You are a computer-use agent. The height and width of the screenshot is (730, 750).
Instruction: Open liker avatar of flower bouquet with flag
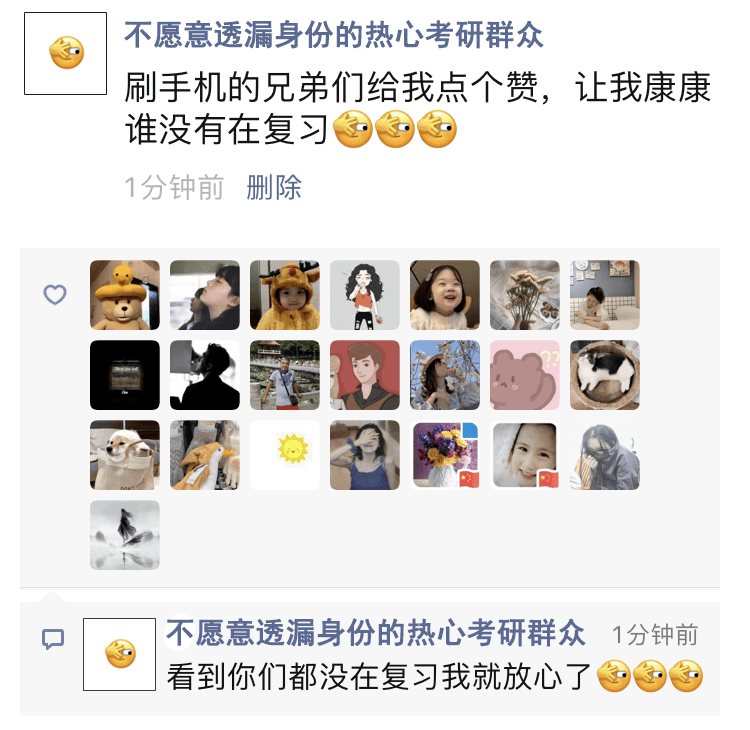pos(445,455)
